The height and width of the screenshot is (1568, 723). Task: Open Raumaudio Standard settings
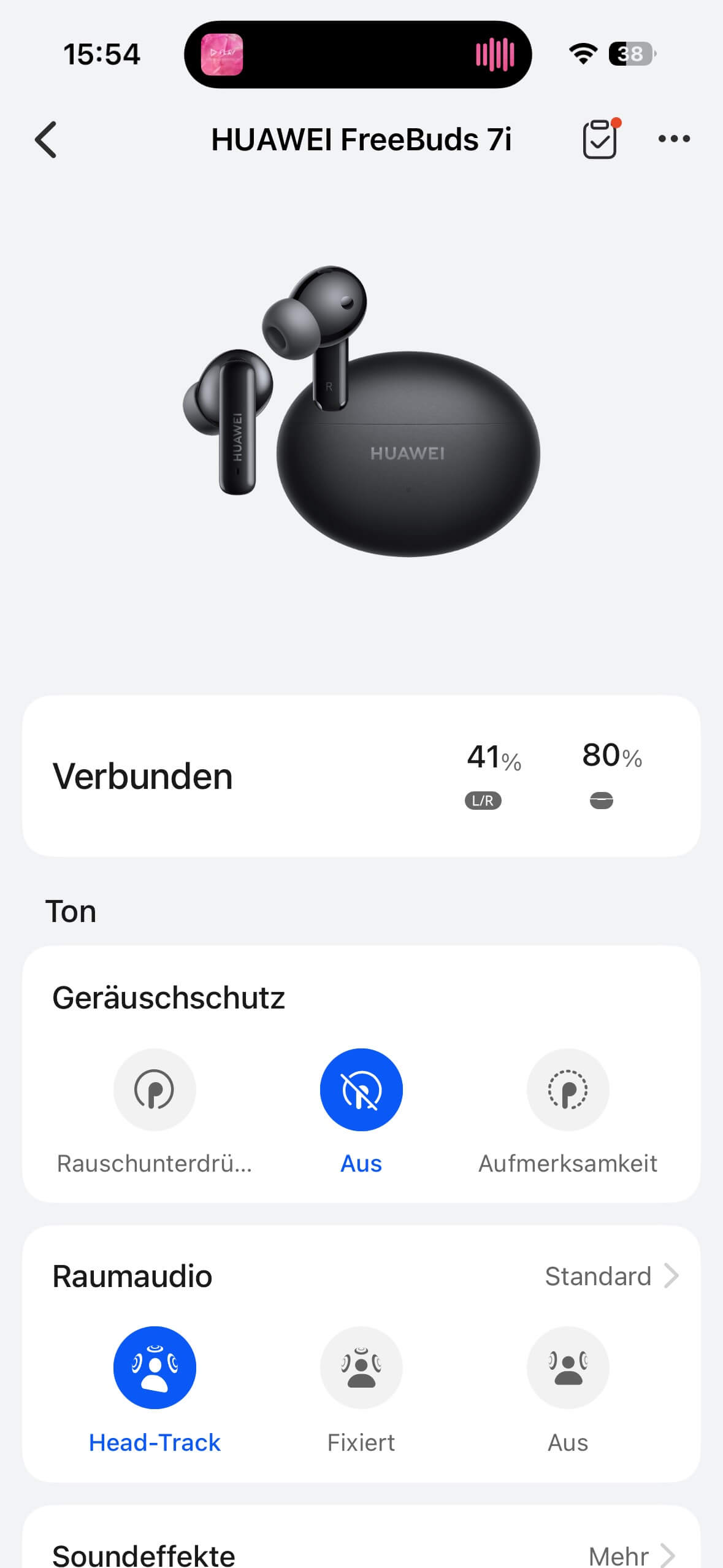[611, 1276]
